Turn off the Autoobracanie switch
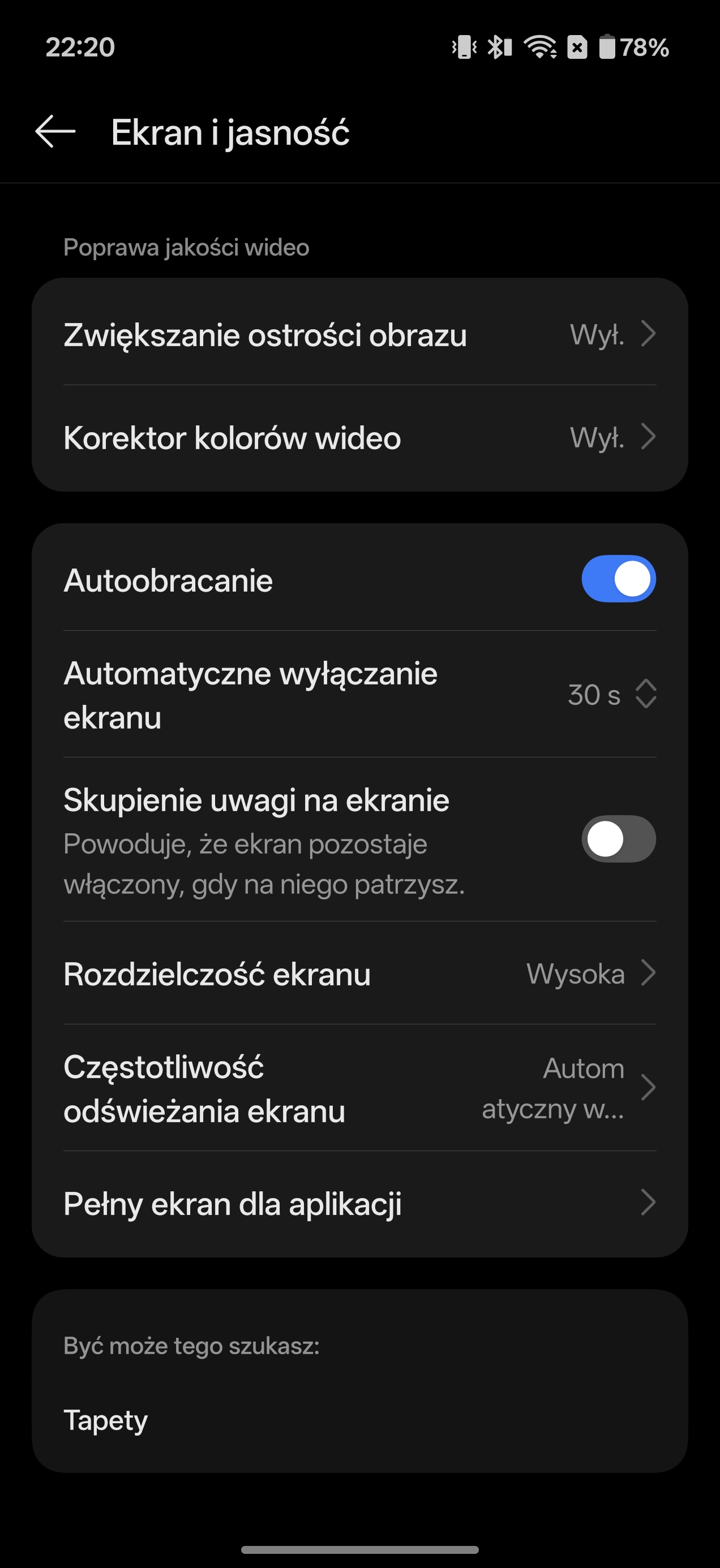Viewport: 720px width, 1568px height. pyautogui.click(x=618, y=579)
